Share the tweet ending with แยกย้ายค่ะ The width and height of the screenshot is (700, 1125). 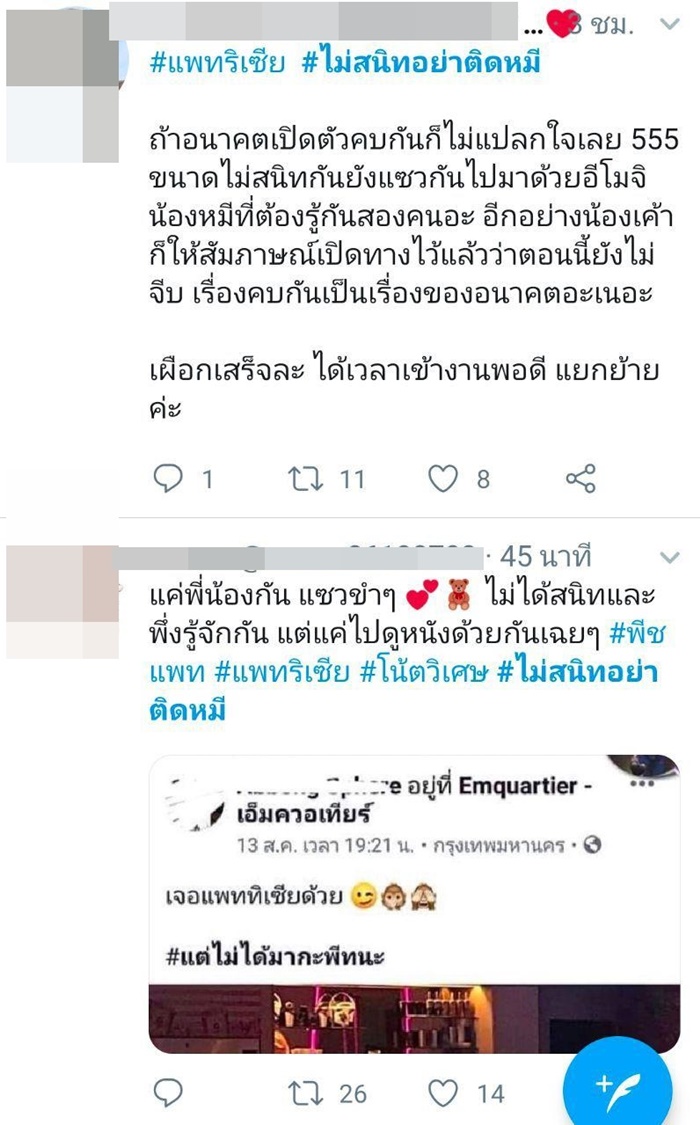tap(581, 480)
